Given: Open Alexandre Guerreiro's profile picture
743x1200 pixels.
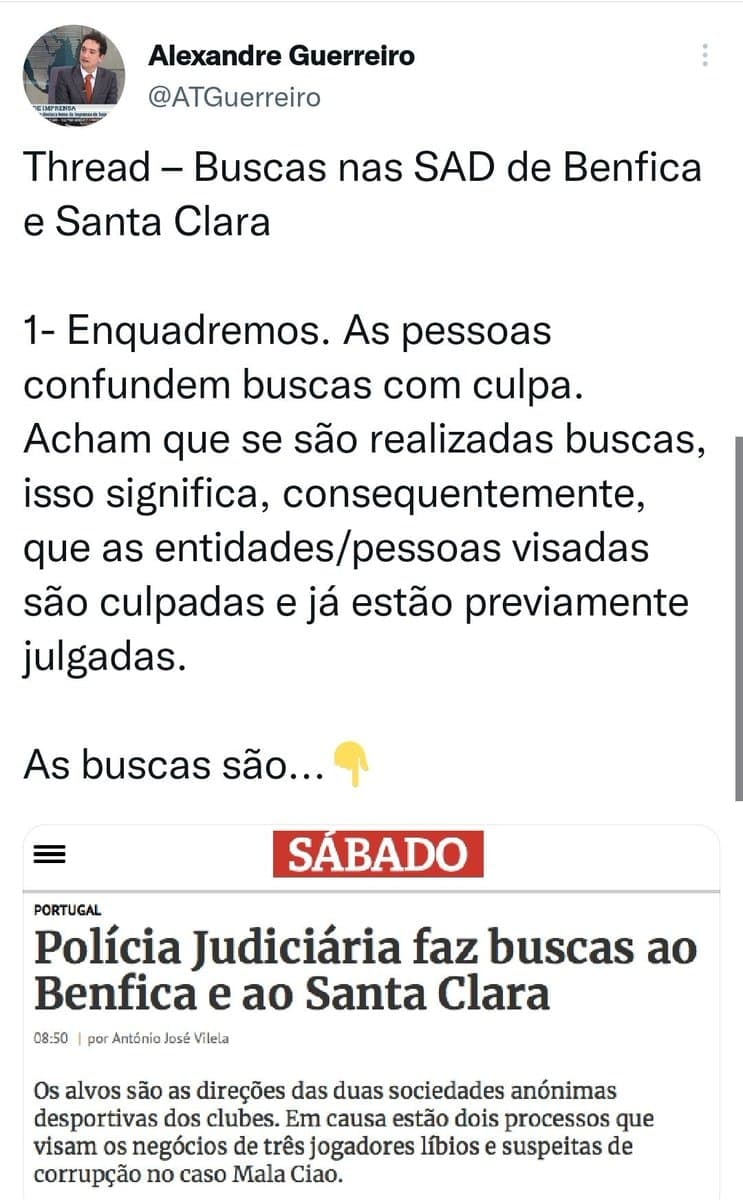Looking at the screenshot, I should 74,77.
